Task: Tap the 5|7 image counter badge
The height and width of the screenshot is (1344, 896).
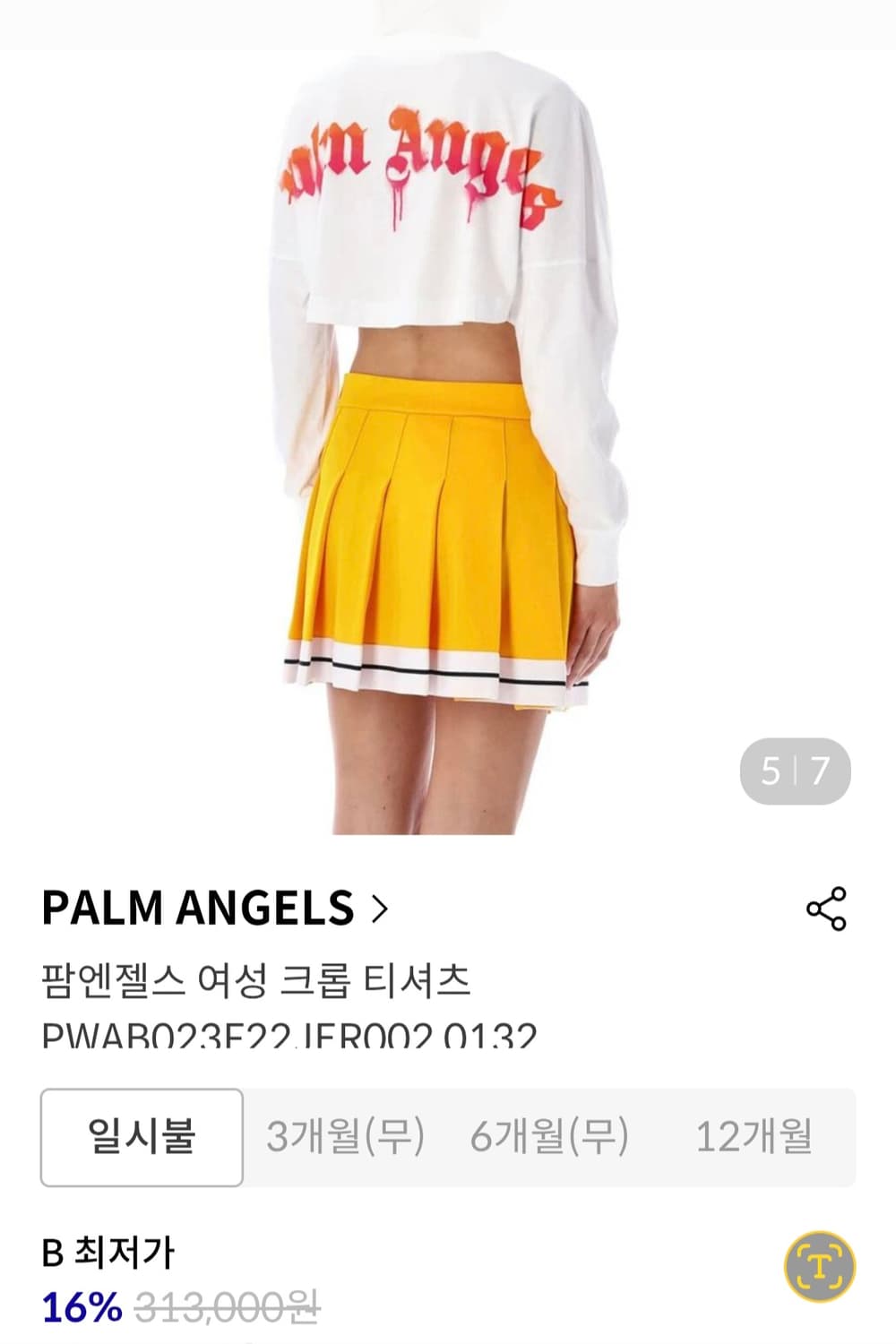Action: (x=792, y=769)
